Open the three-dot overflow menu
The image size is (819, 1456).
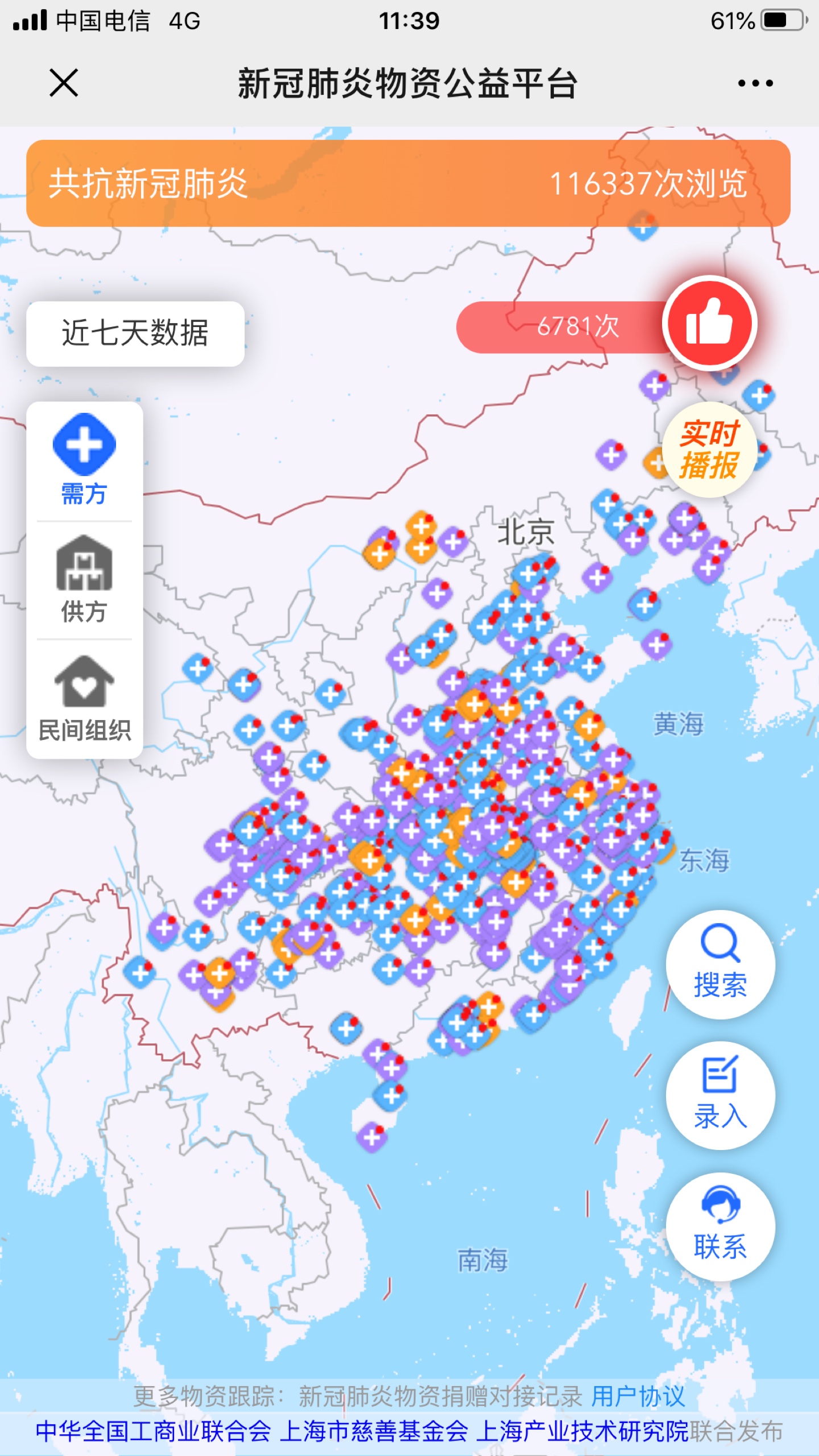pyautogui.click(x=755, y=83)
